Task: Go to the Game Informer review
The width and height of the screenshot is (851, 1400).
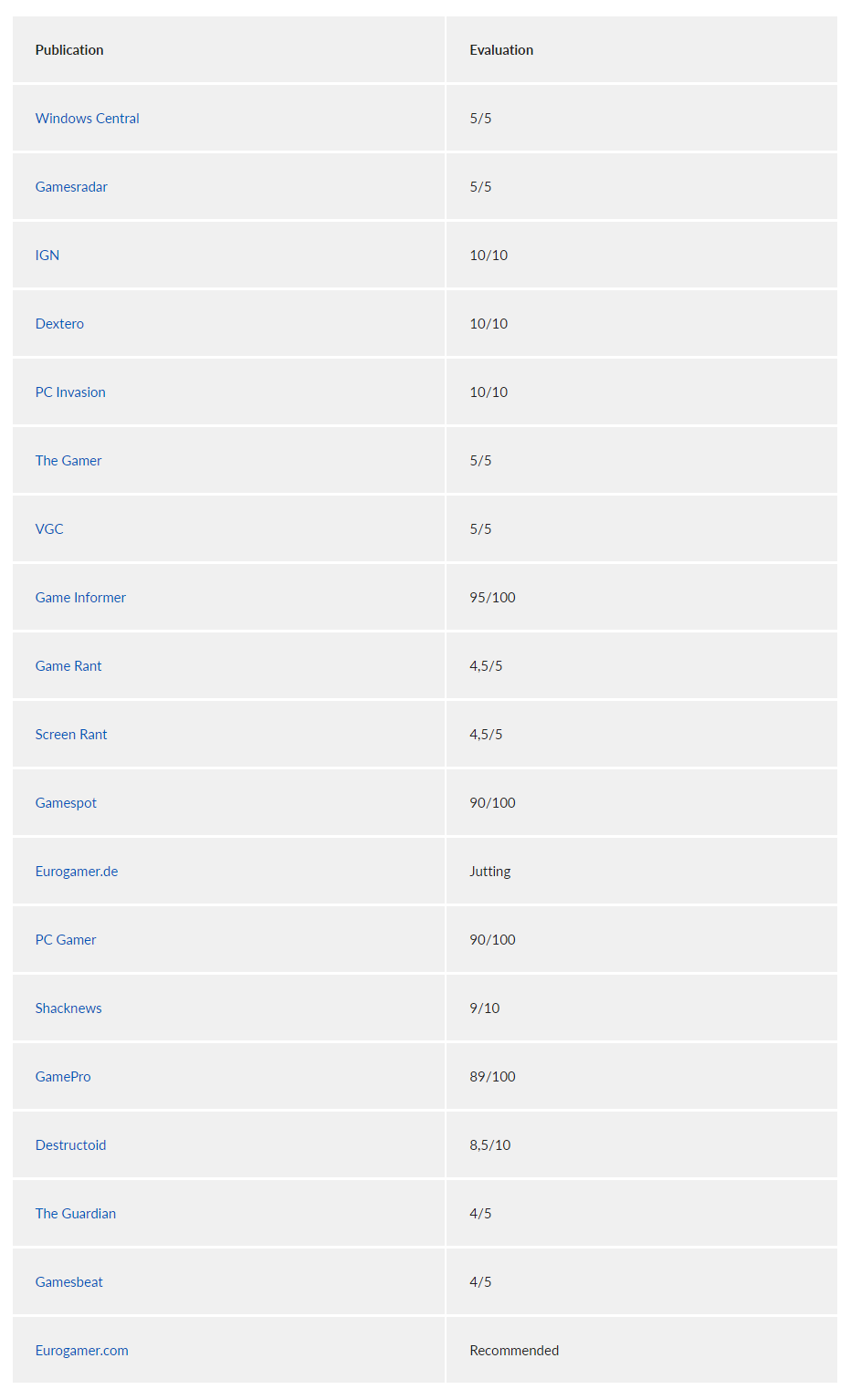Action: (x=80, y=598)
